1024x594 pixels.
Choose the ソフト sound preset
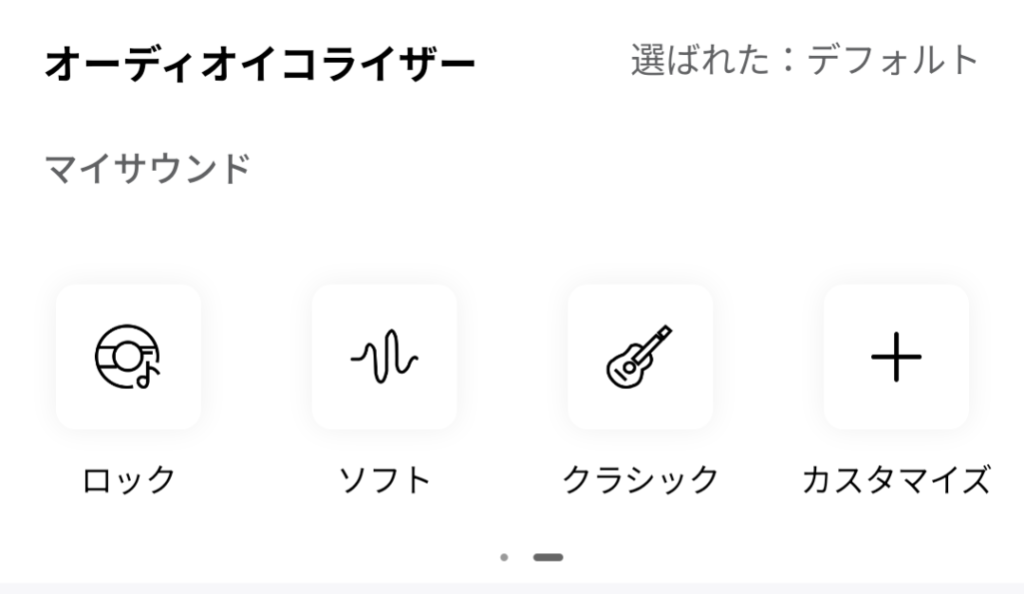tap(384, 357)
